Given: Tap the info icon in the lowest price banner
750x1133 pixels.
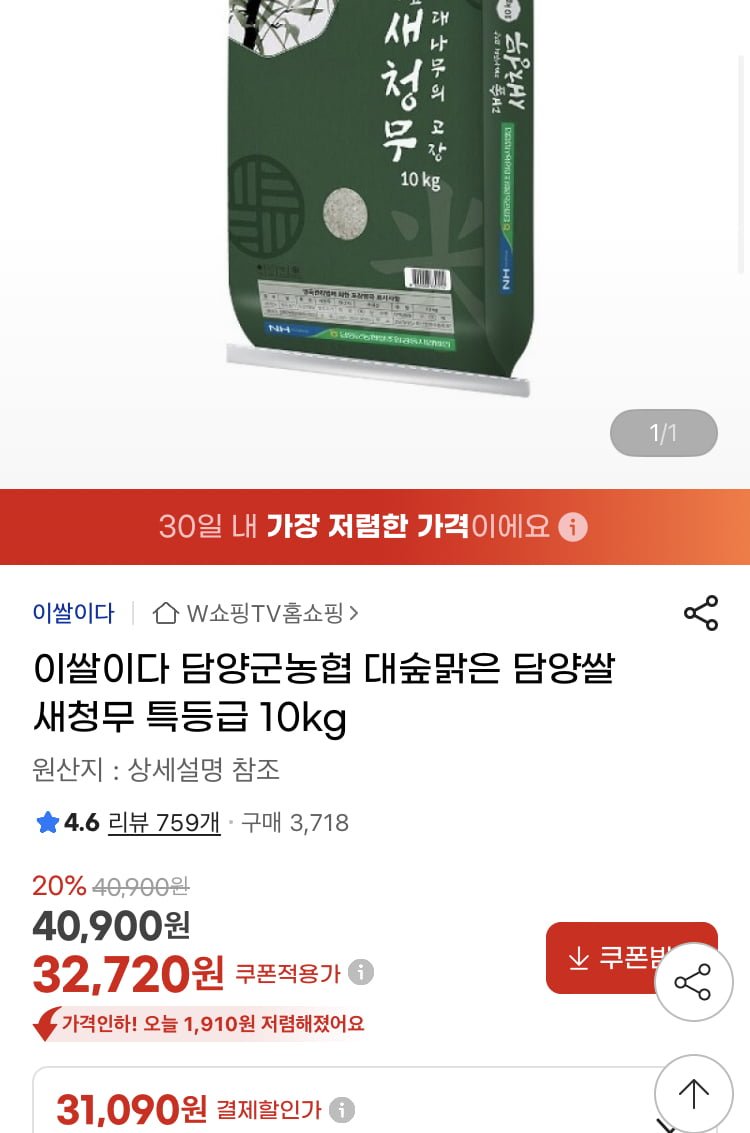Looking at the screenshot, I should tap(573, 527).
